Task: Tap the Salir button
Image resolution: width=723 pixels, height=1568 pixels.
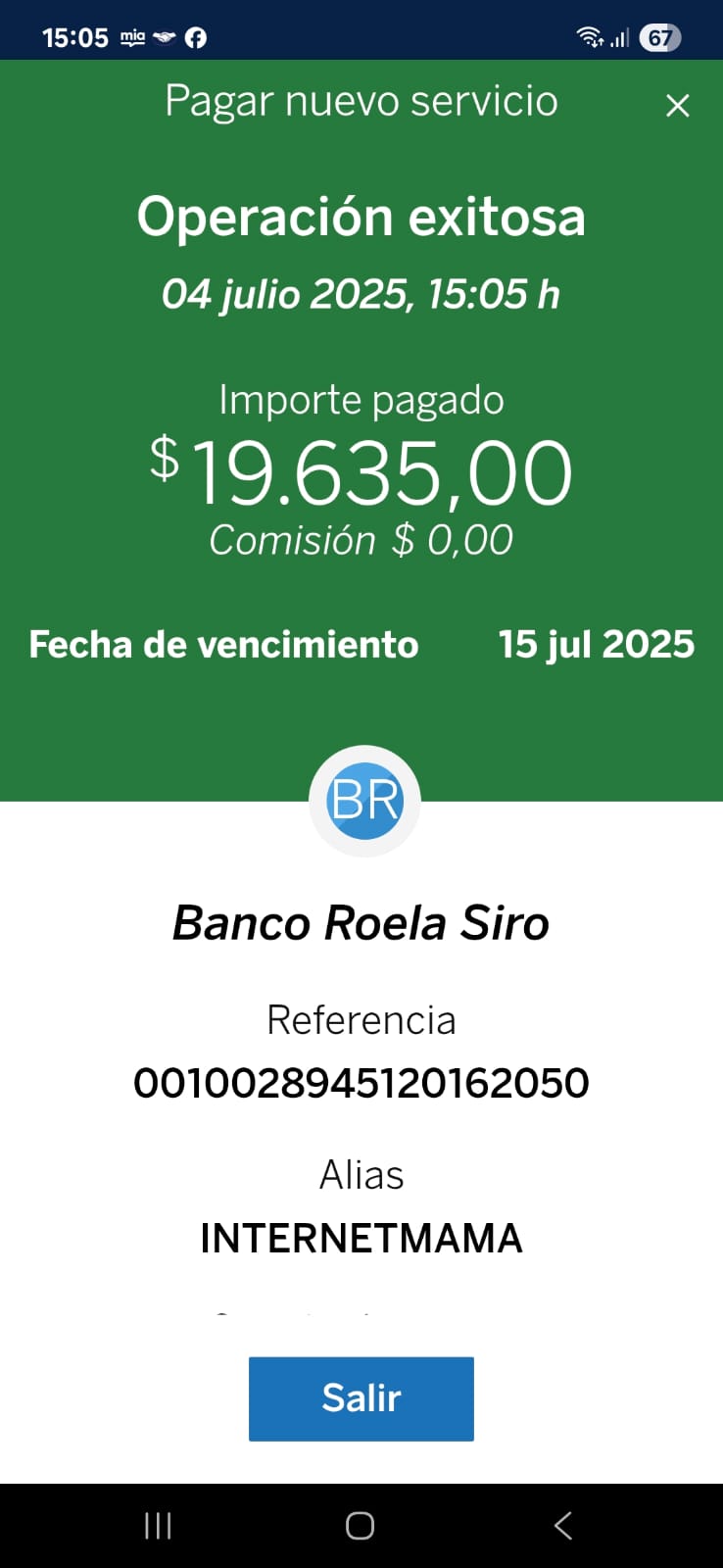Action: [x=361, y=1398]
